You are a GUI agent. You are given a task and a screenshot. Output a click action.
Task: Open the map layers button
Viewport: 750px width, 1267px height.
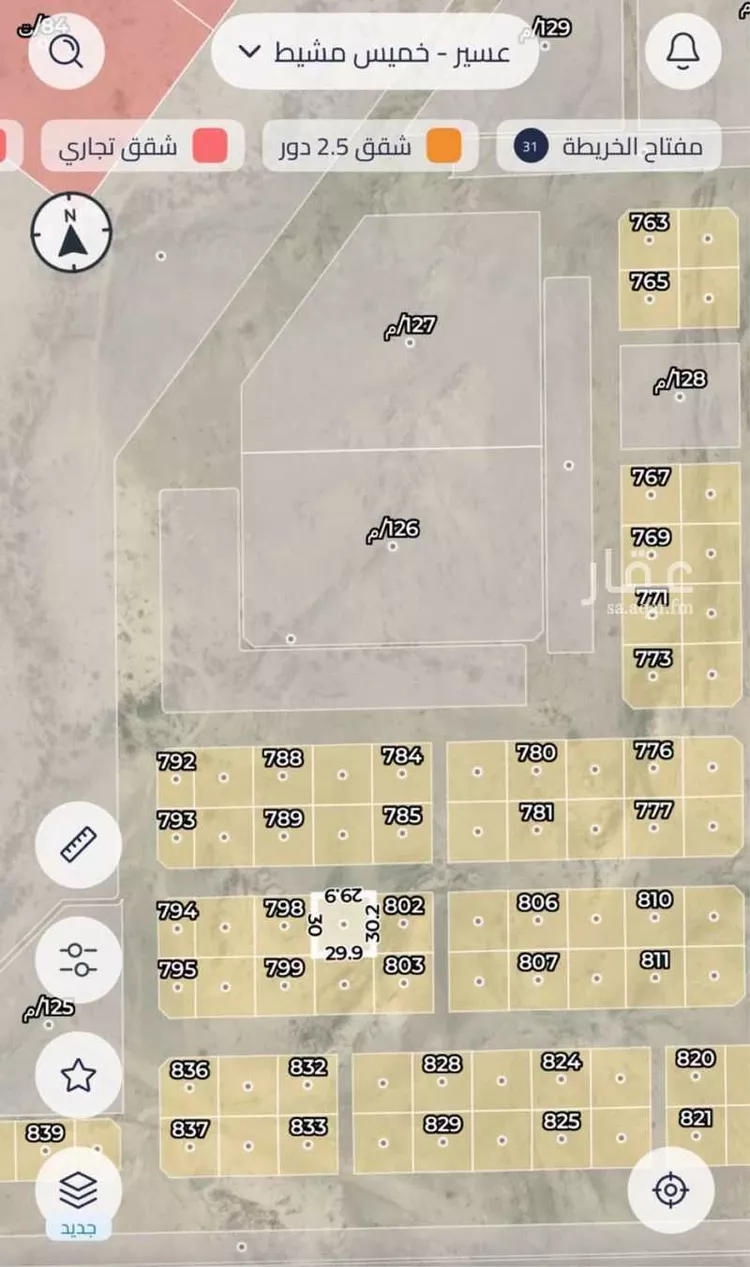[x=78, y=1188]
